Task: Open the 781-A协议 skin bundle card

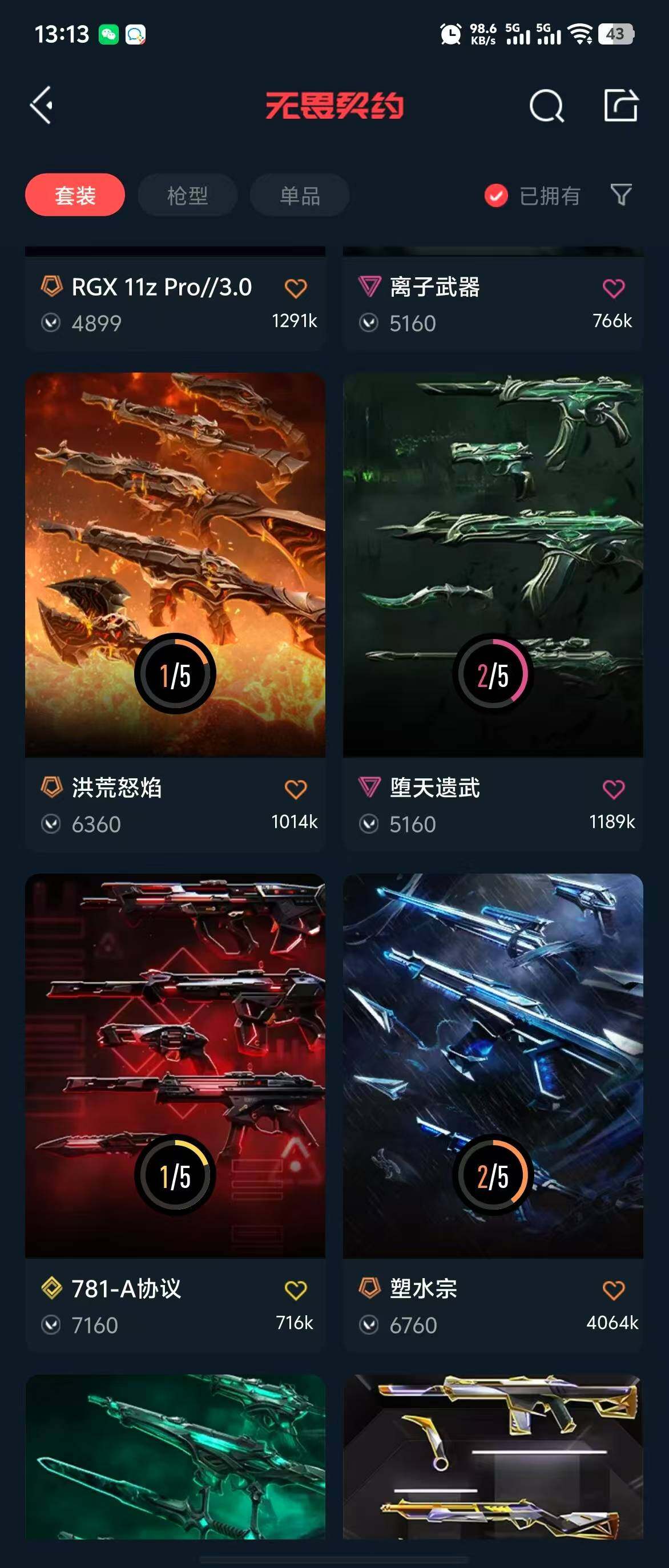Action: point(175,1065)
